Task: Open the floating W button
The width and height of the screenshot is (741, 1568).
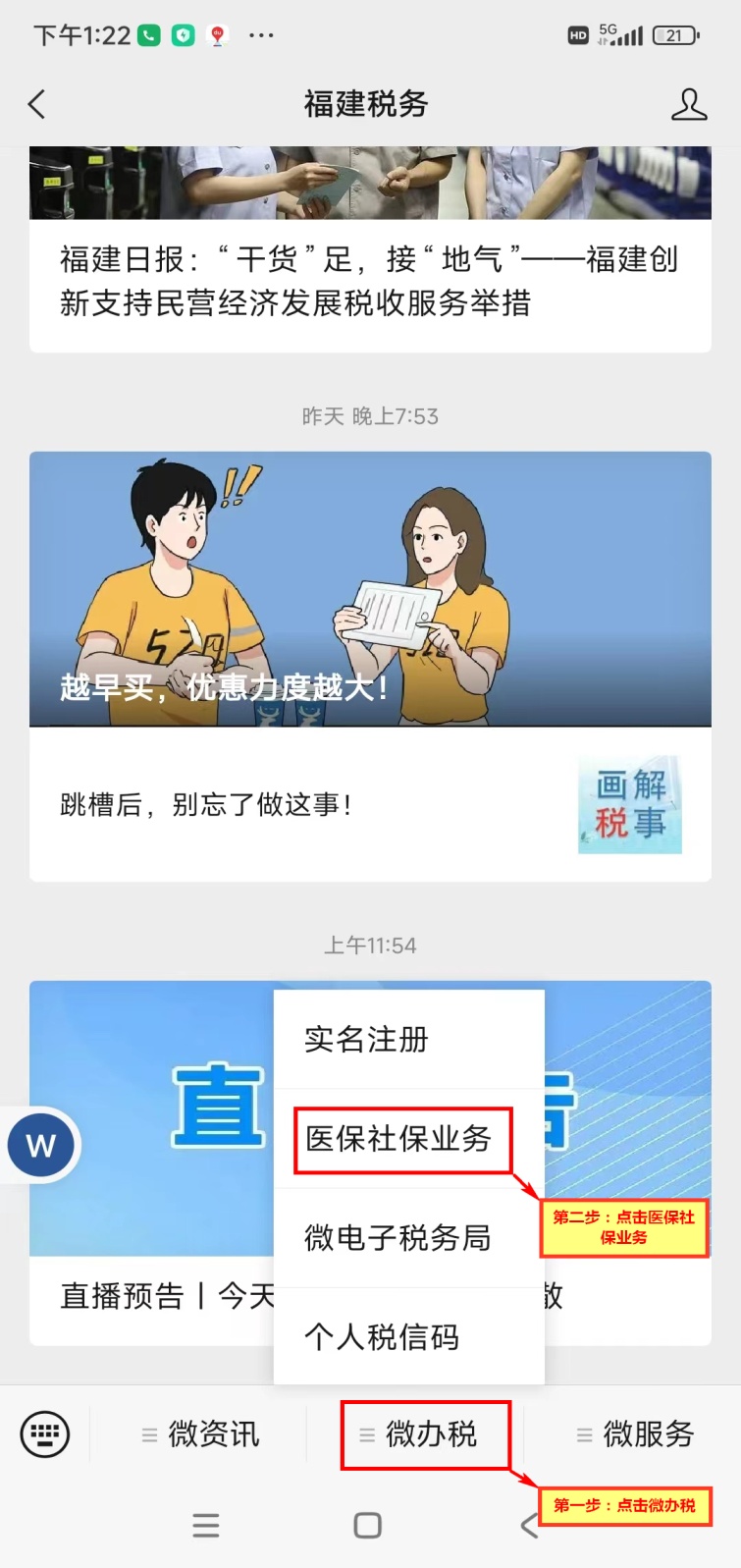Action: tap(41, 1145)
